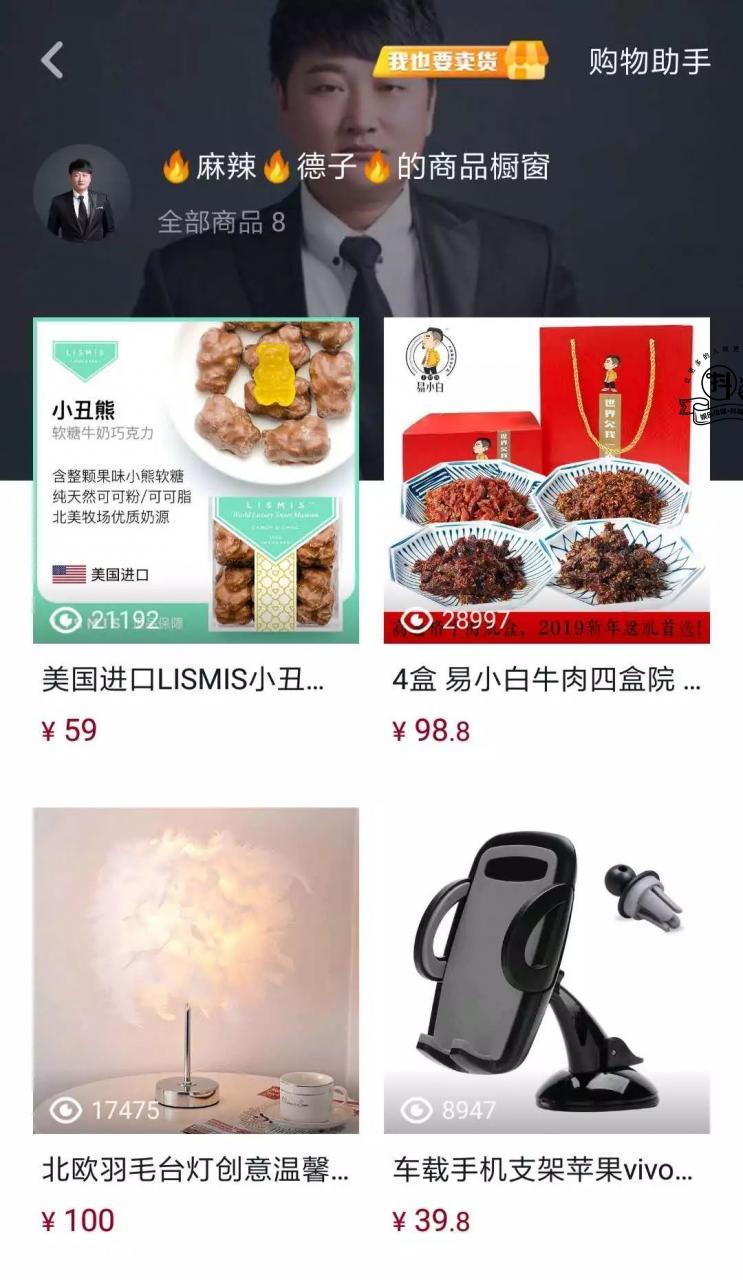Image resolution: width=743 pixels, height=1280 pixels.
Task: Tap the 我也要卖货 banner button
Action: (x=460, y=61)
